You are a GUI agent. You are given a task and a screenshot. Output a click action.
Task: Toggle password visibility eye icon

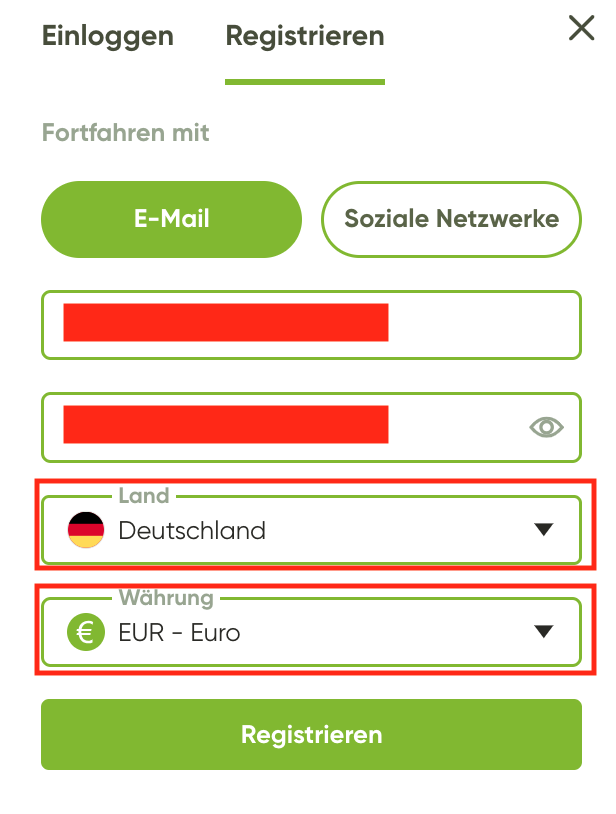click(546, 428)
